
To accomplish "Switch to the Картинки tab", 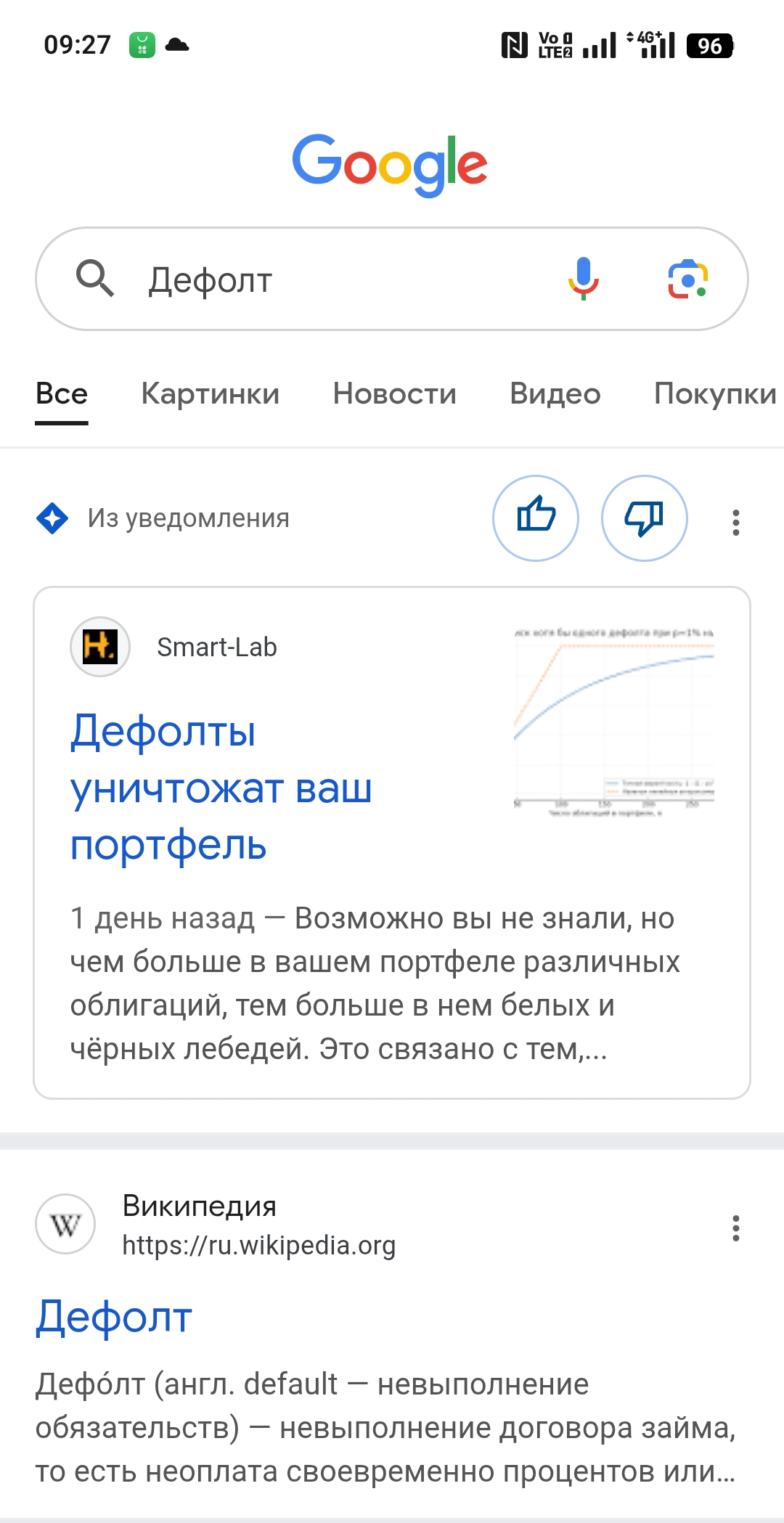I will (210, 394).
